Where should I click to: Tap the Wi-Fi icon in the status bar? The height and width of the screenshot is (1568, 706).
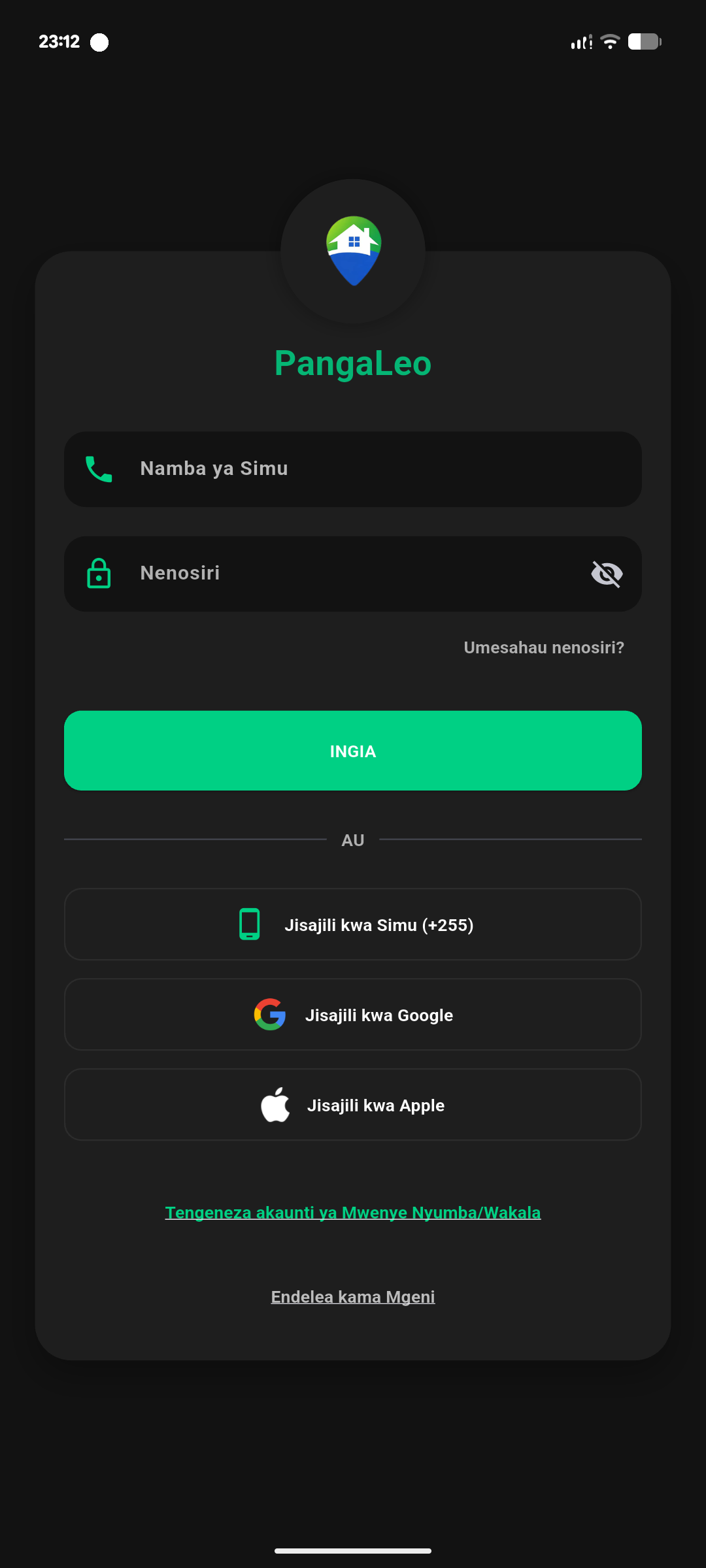click(x=610, y=41)
